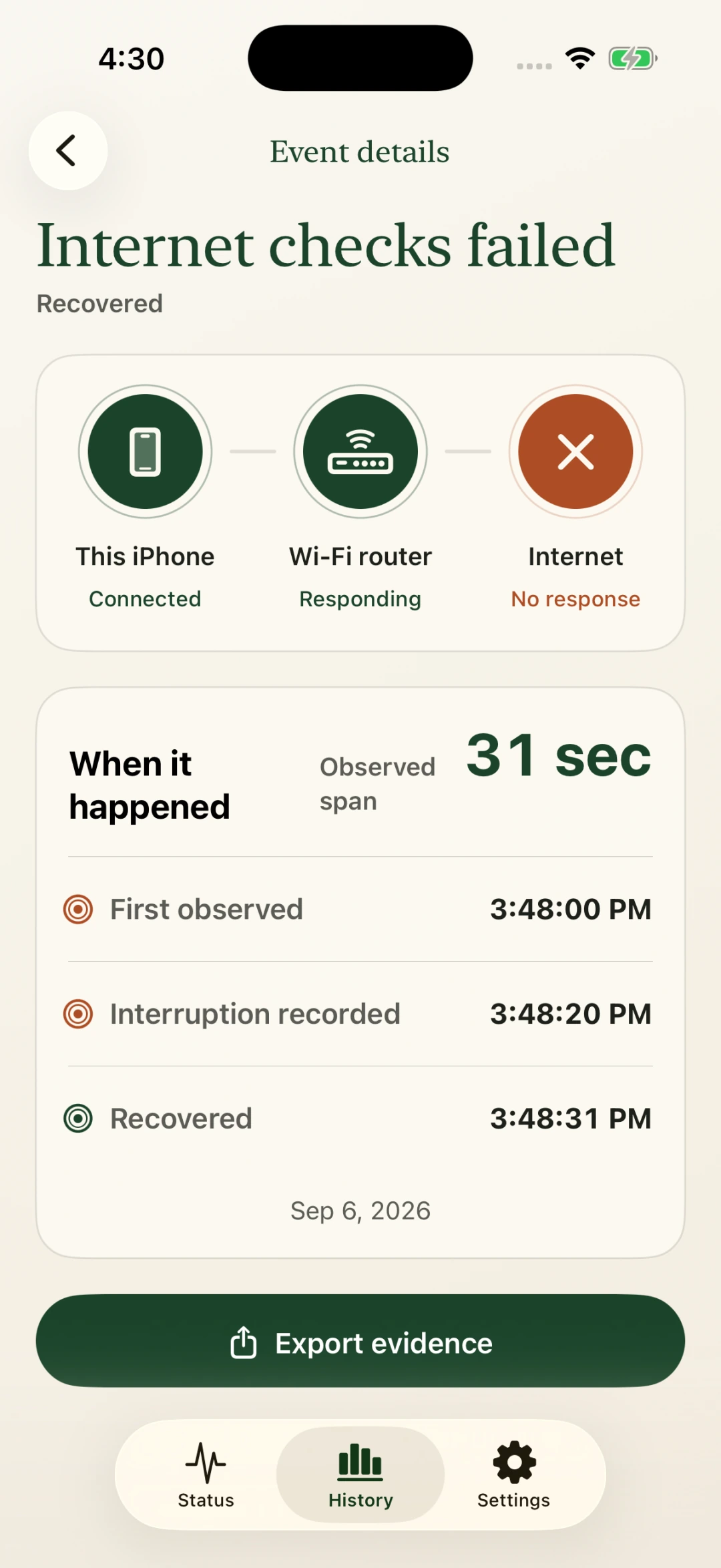This screenshot has height=1568, width=721.
Task: Open the Settings tab
Action: 514,1475
